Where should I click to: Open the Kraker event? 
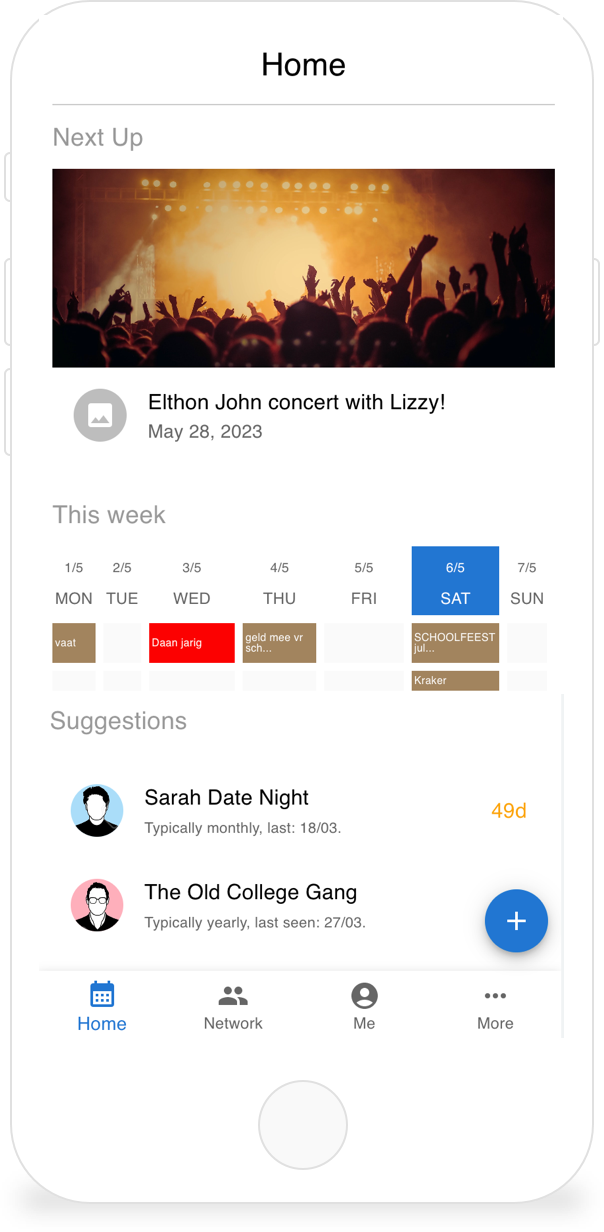tap(455, 681)
